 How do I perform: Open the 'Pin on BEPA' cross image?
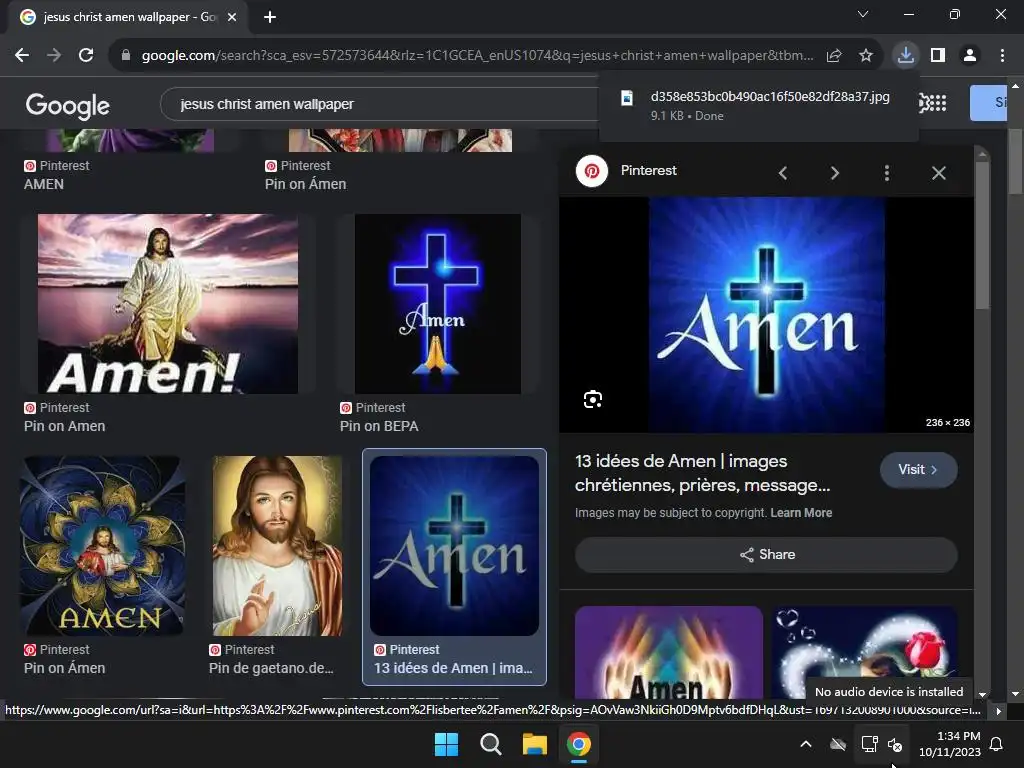click(x=437, y=304)
